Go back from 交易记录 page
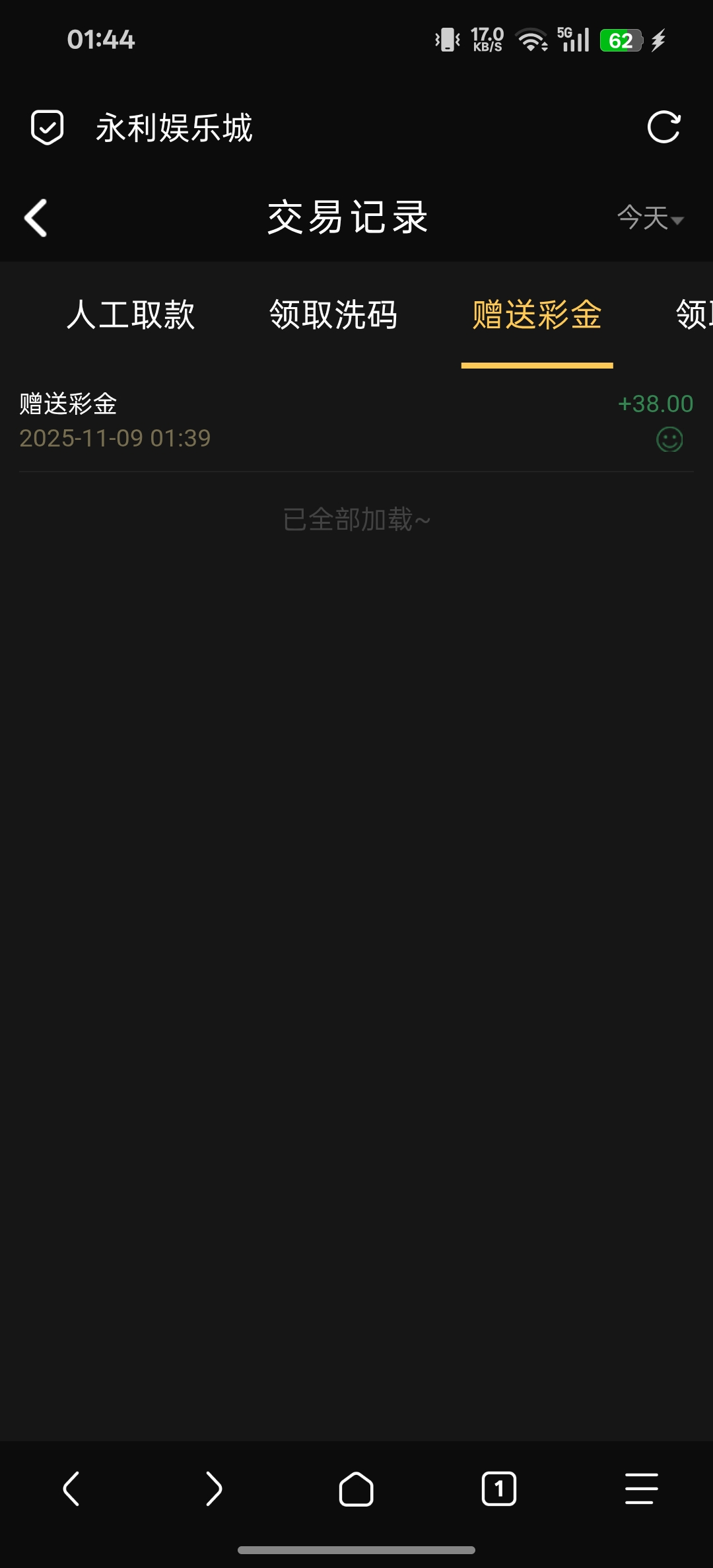This screenshot has width=713, height=1568. click(x=36, y=218)
